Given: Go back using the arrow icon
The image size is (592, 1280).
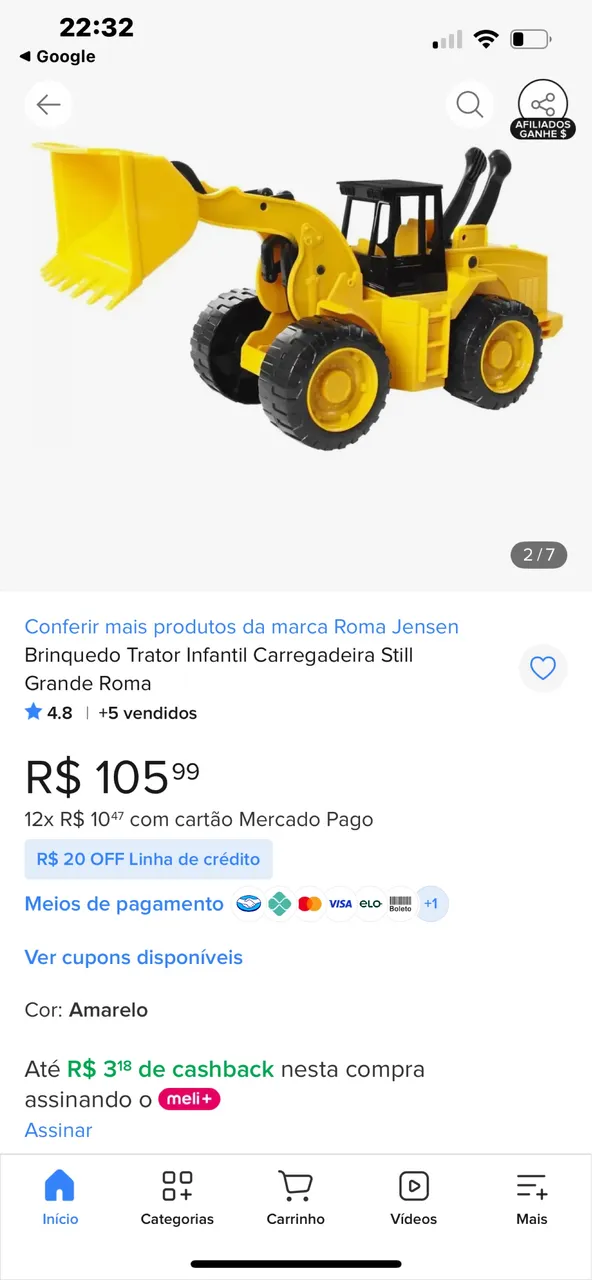Looking at the screenshot, I should coord(48,104).
